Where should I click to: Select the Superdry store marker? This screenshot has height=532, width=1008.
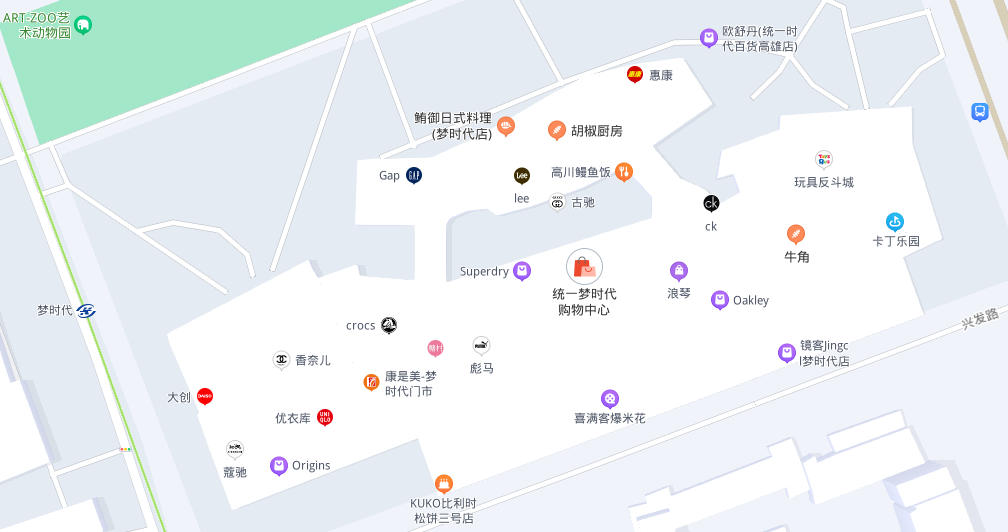522,271
